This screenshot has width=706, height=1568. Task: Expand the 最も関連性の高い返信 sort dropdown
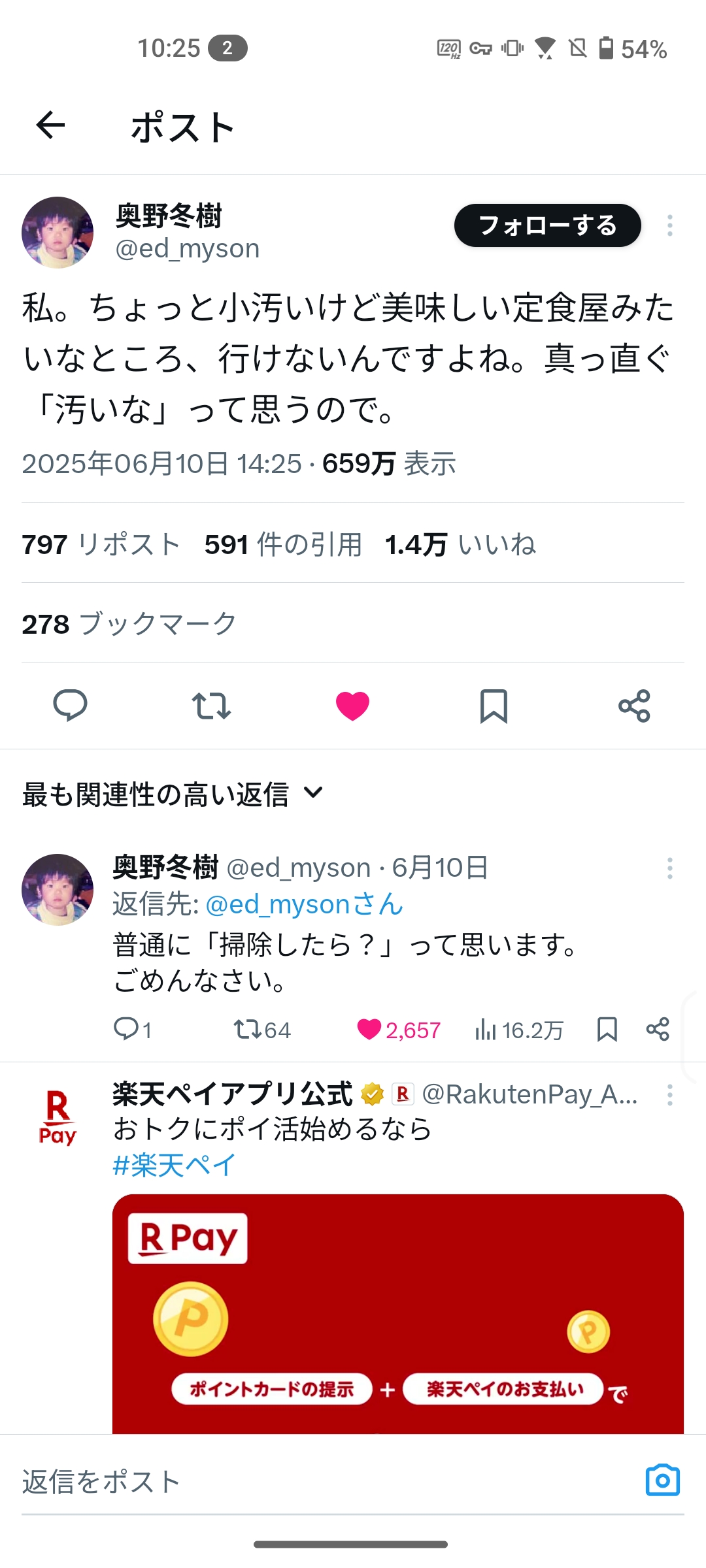pyautogui.click(x=173, y=794)
